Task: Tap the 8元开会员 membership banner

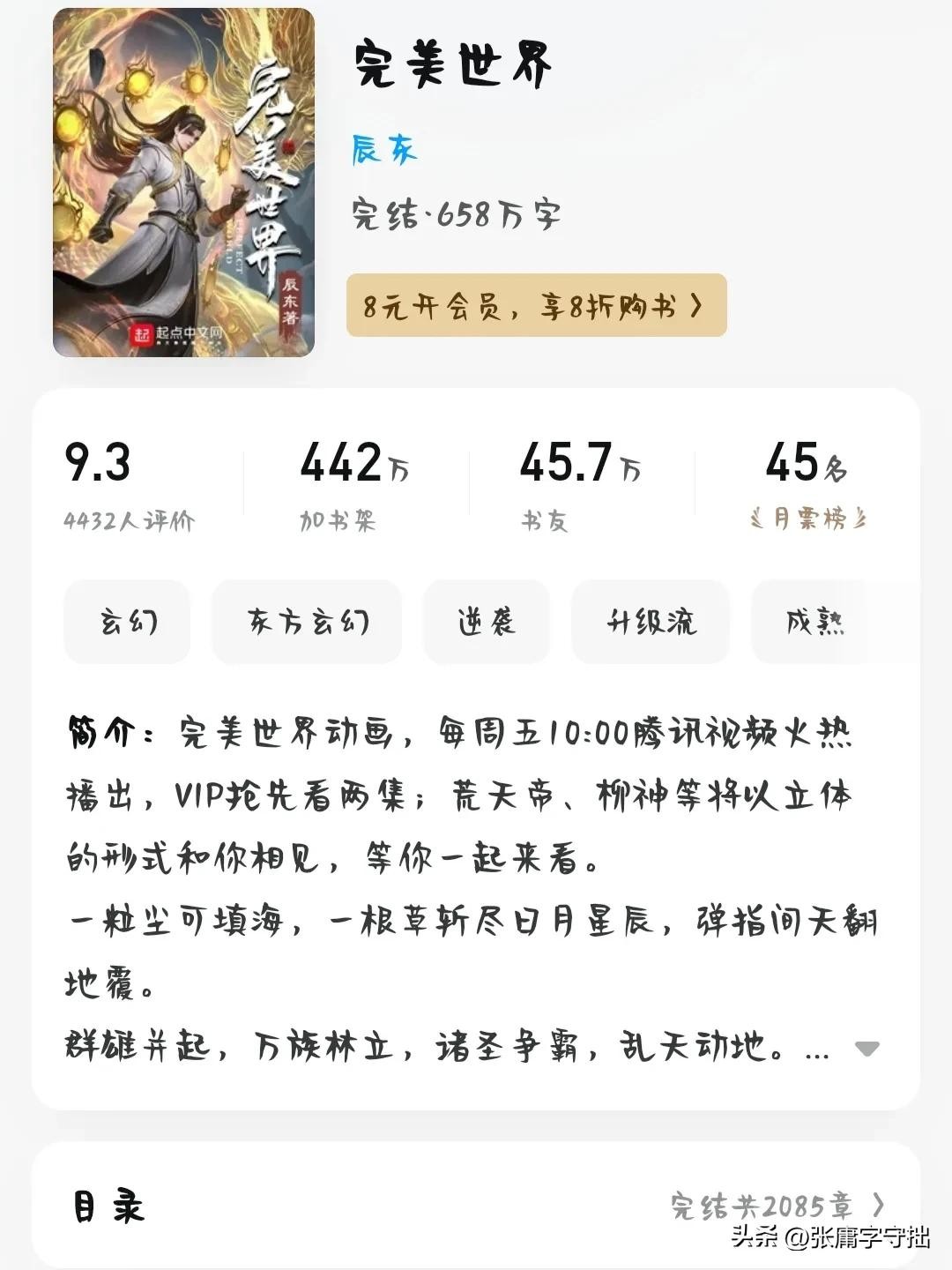Action: click(536, 306)
